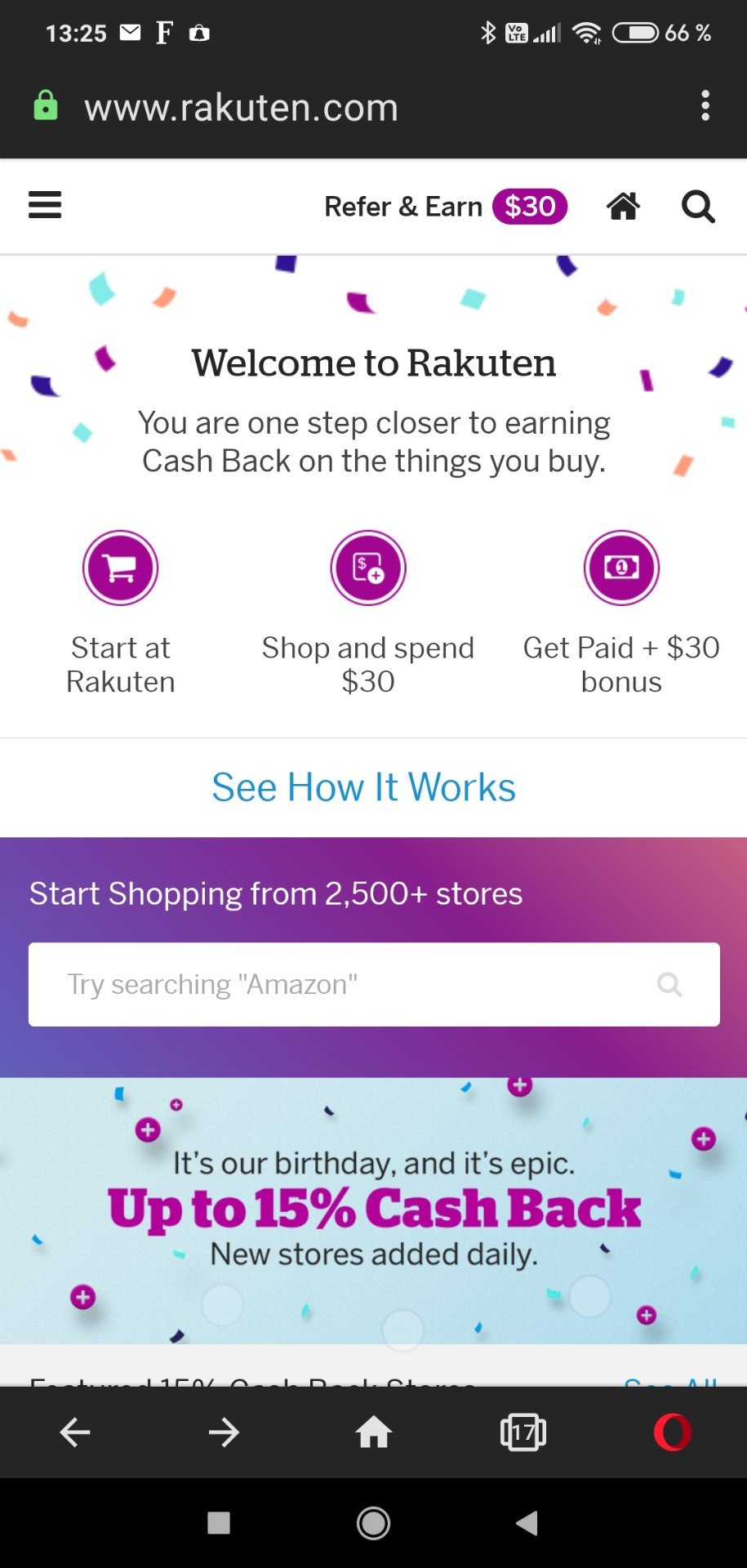The height and width of the screenshot is (1568, 747).
Task: Open the hamburger navigation menu
Action: (x=45, y=205)
